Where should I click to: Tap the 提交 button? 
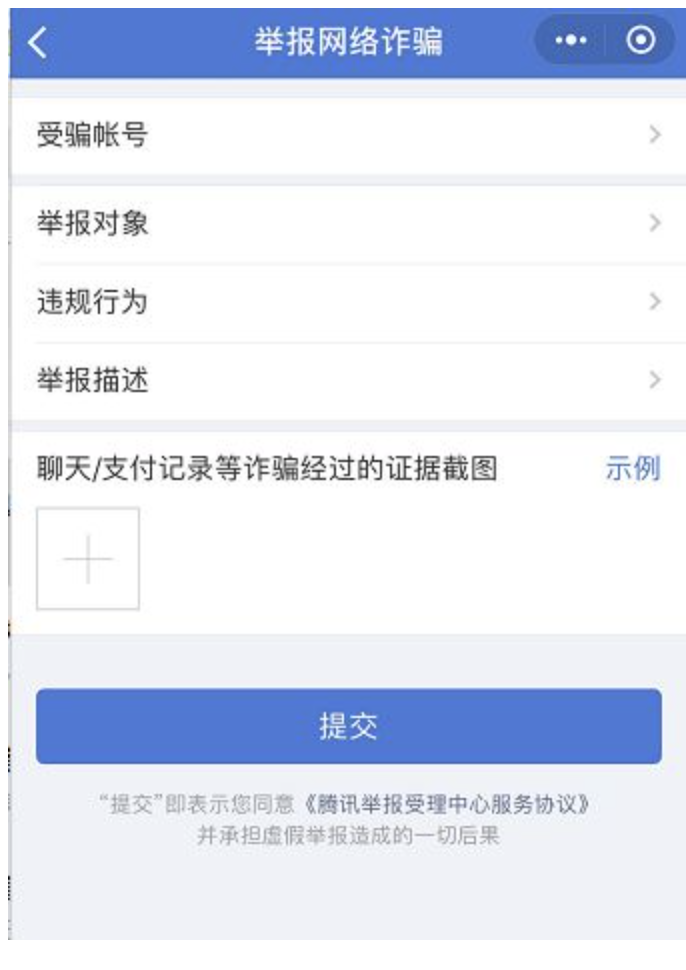pos(348,727)
